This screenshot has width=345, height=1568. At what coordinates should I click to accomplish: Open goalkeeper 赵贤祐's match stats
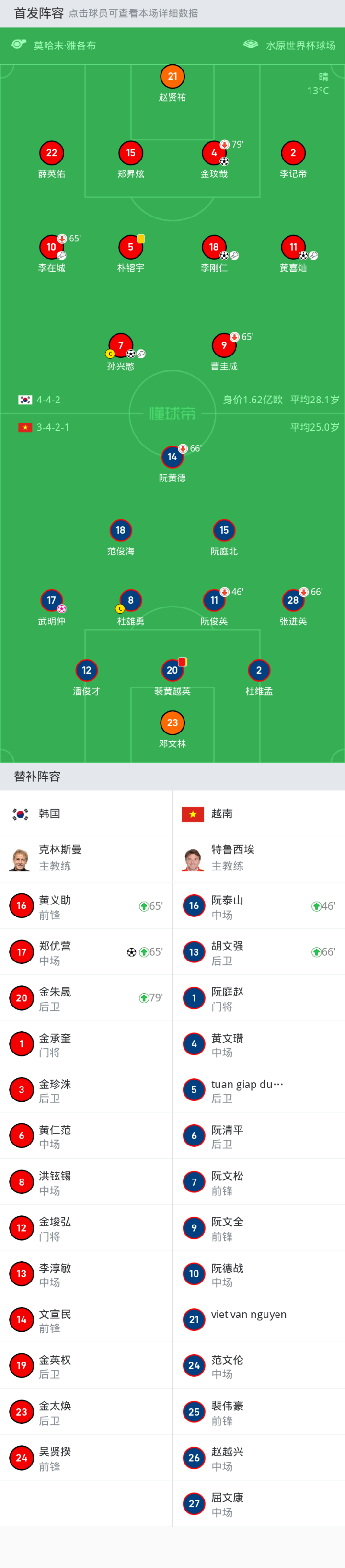coord(172,77)
